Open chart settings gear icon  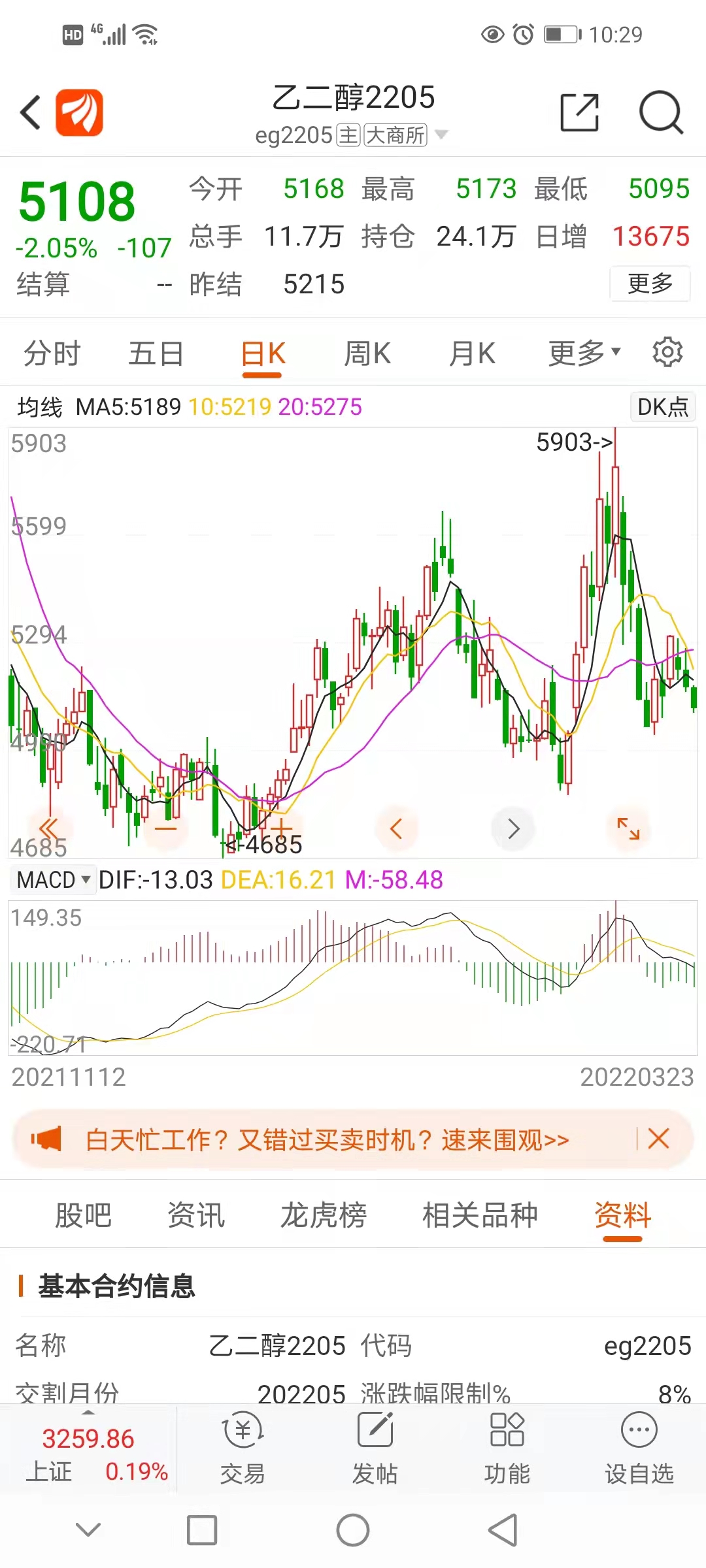tap(667, 352)
